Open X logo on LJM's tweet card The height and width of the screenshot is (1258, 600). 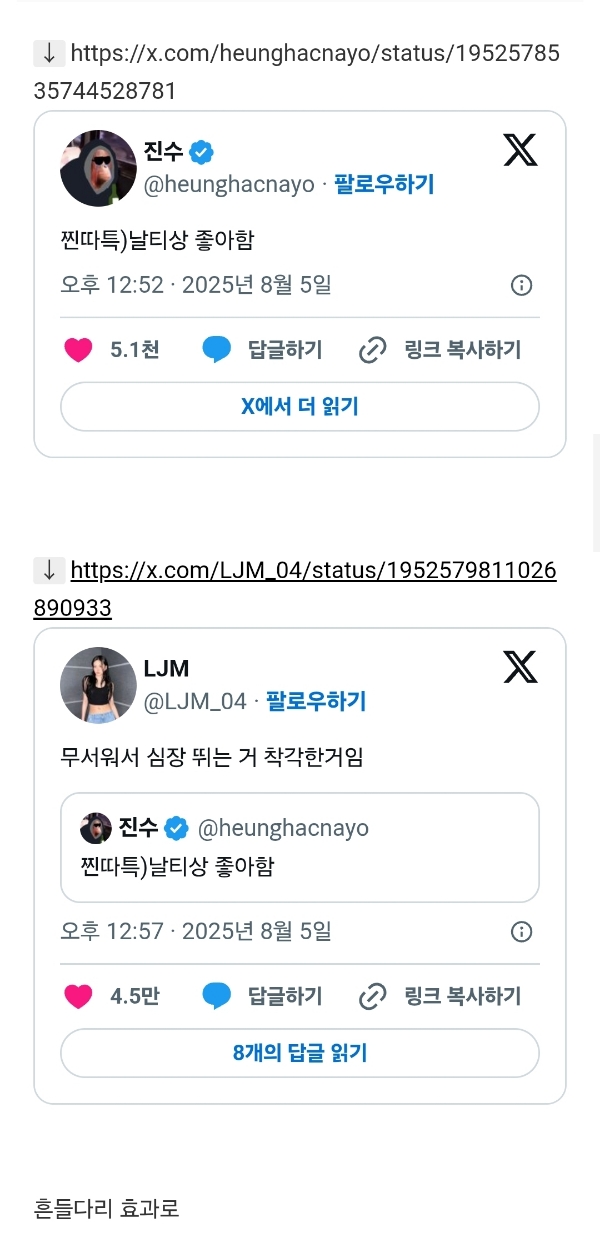point(520,668)
